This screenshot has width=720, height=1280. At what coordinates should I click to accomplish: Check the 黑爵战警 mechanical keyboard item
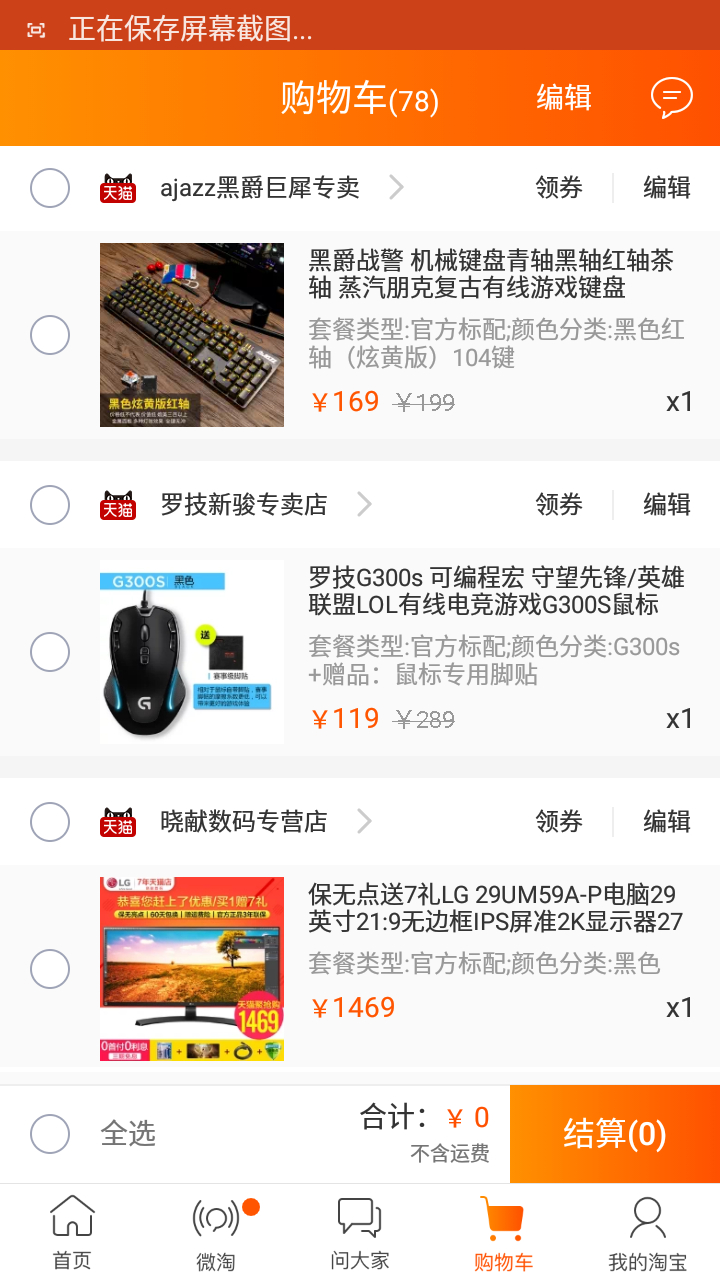pos(50,335)
